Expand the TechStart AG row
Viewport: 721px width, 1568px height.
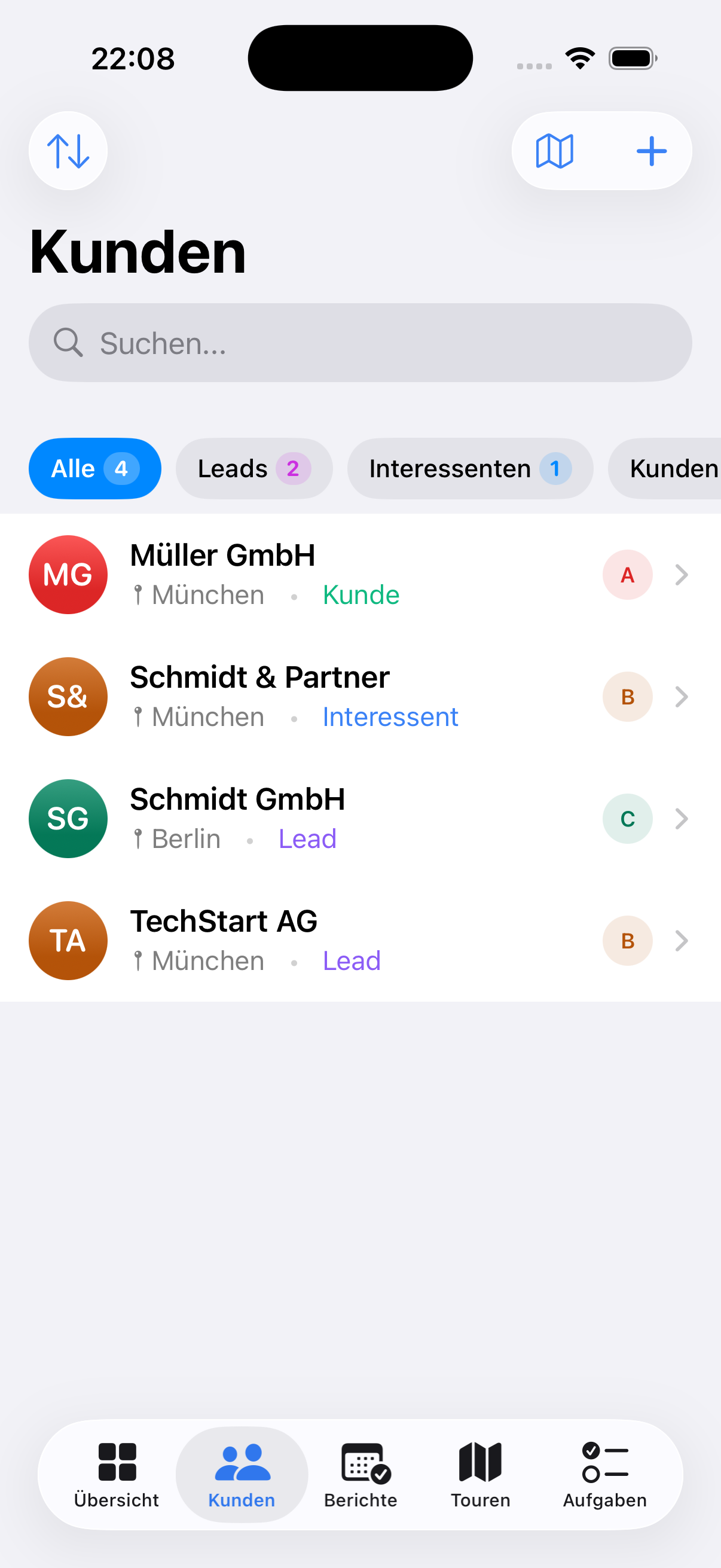[682, 941]
